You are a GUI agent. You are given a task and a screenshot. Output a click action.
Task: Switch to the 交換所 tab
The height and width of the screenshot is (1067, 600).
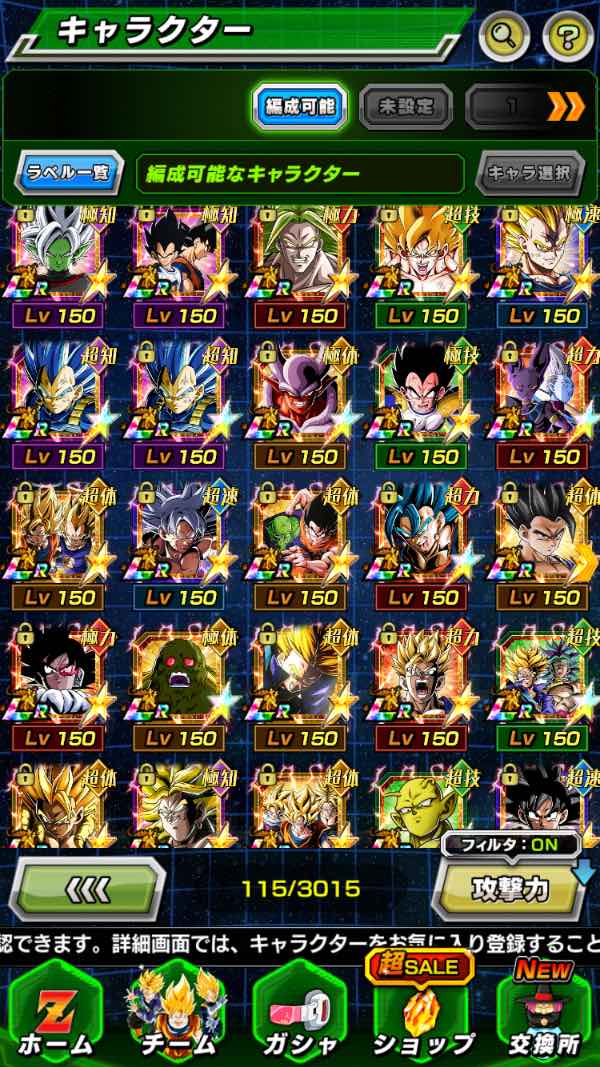(543, 1012)
